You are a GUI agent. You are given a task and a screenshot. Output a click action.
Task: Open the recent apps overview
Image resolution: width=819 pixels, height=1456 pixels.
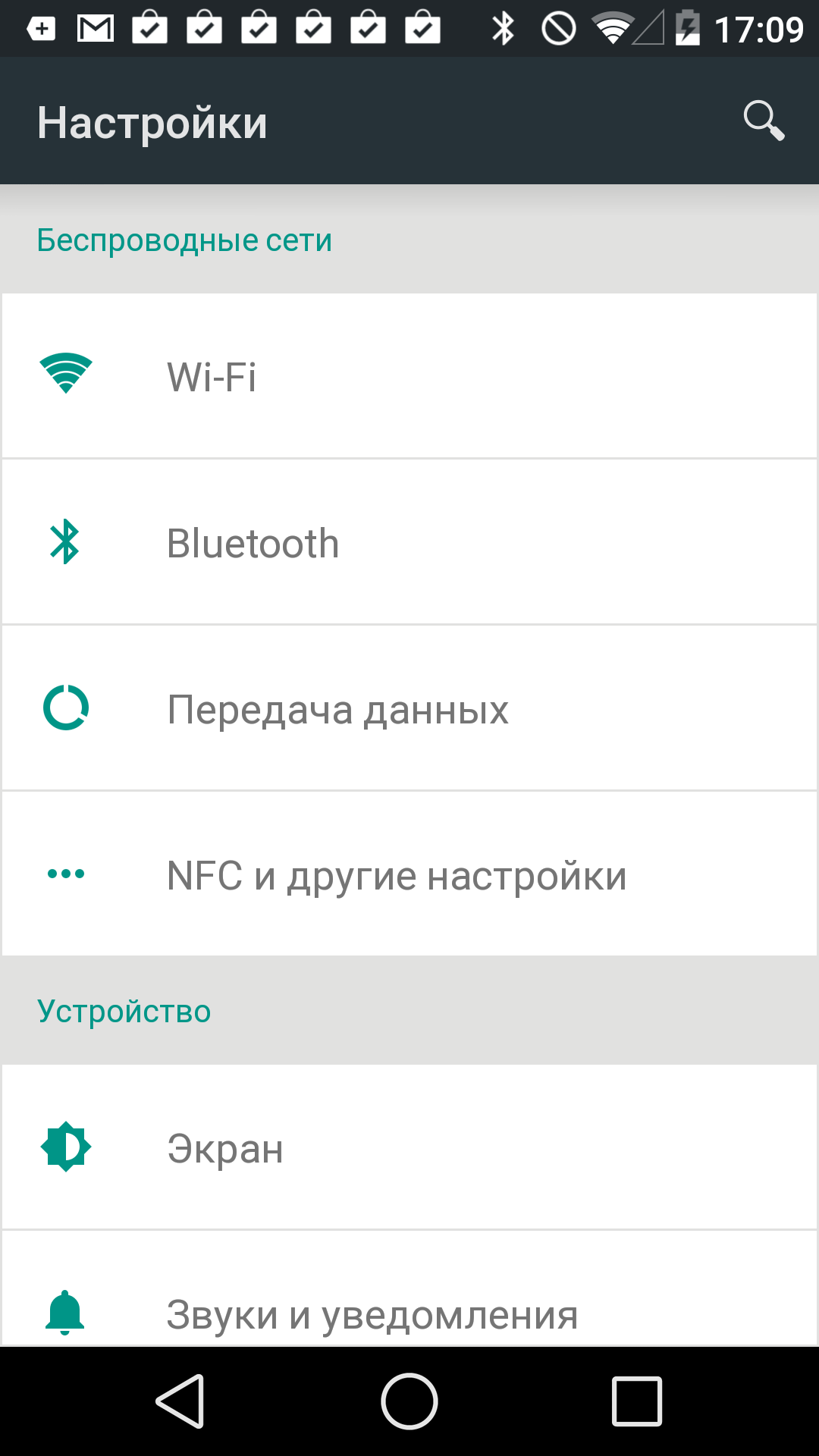pyautogui.click(x=637, y=1401)
